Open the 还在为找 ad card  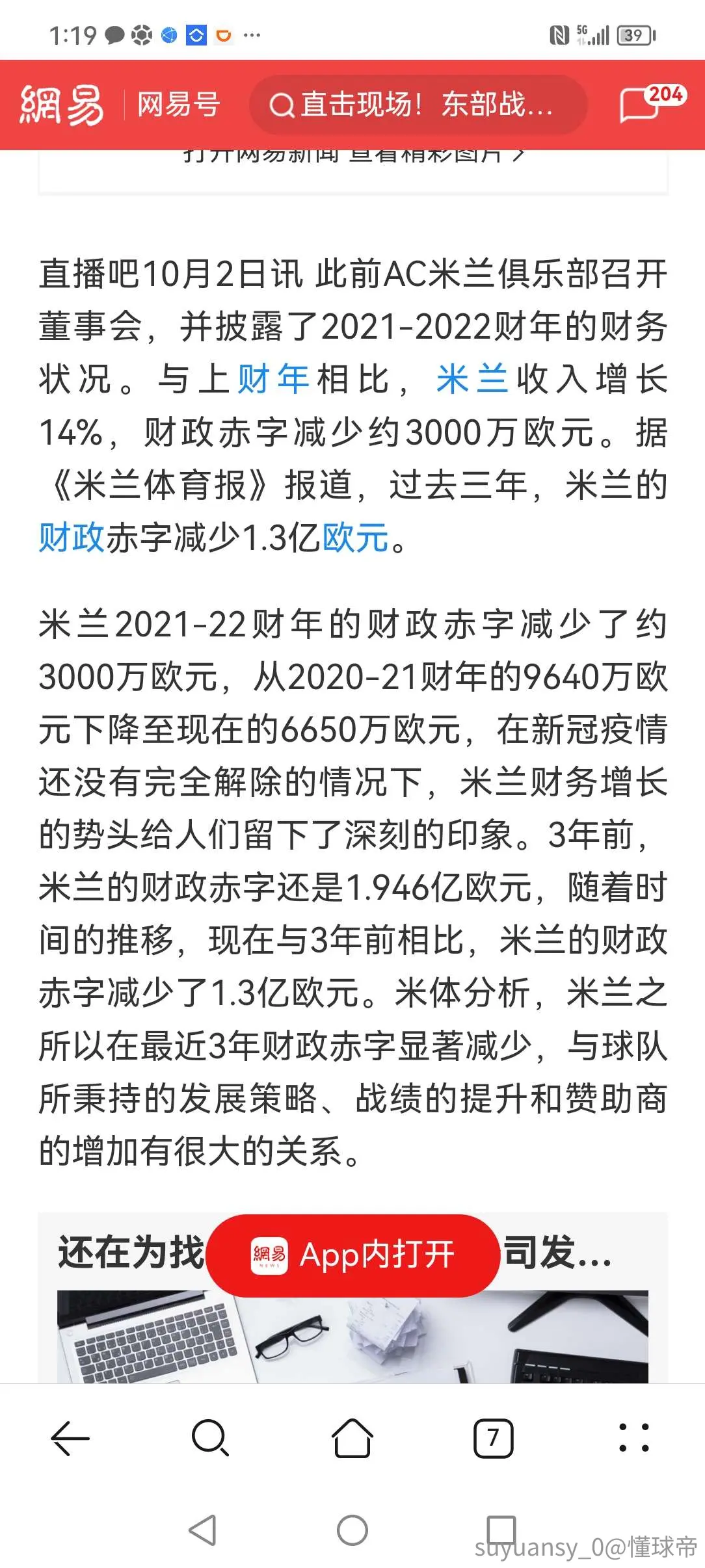click(352, 1298)
